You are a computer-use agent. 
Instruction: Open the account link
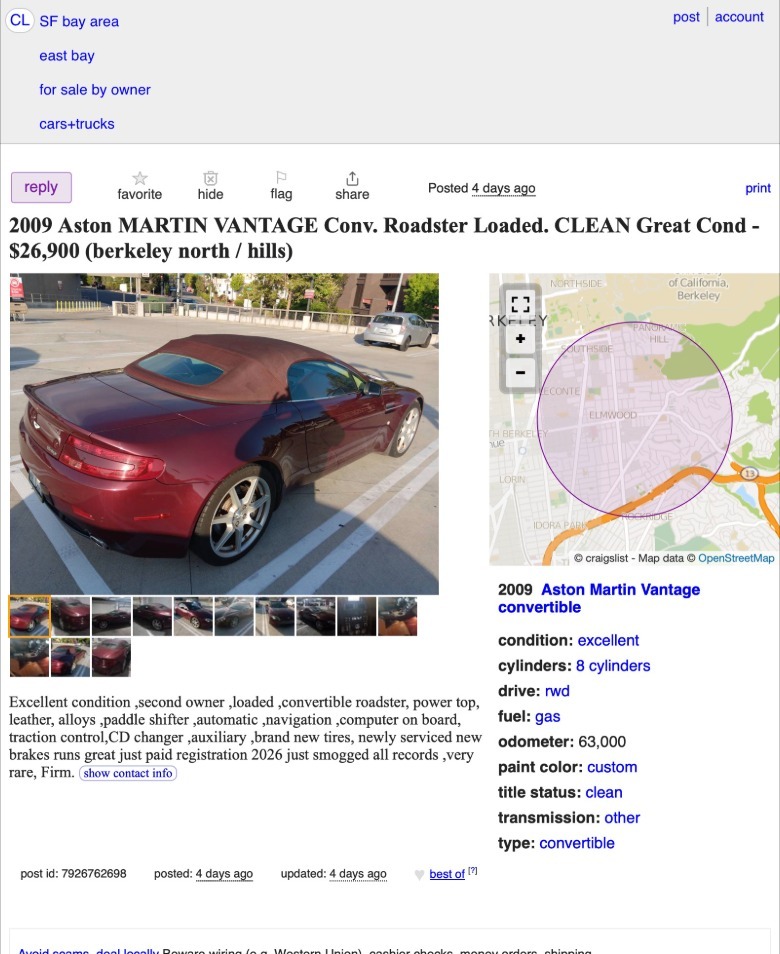click(739, 17)
